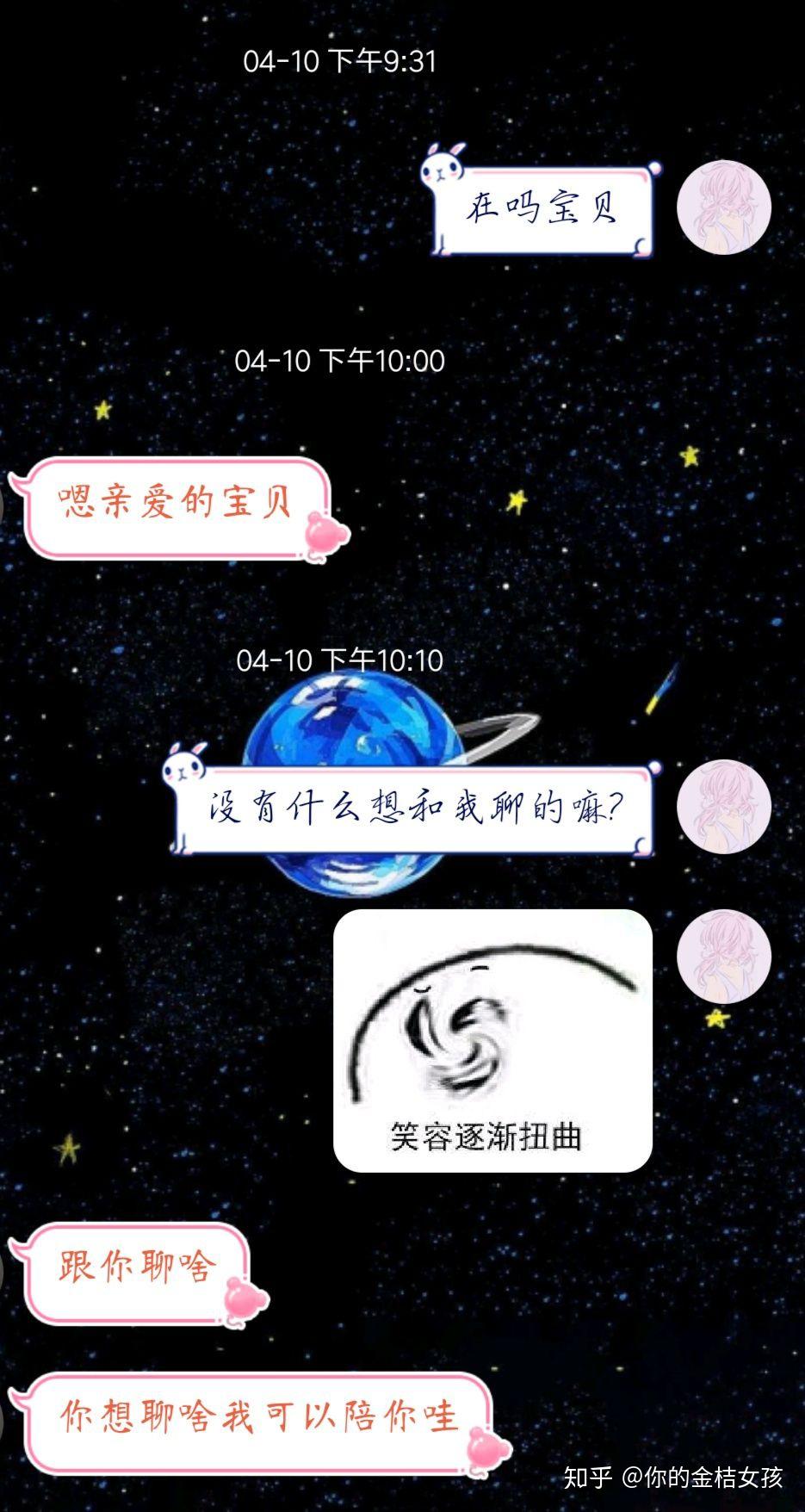805x1512 pixels.
Task: Select the 04-10 下午10:10 timestamp
Action: click(340, 661)
